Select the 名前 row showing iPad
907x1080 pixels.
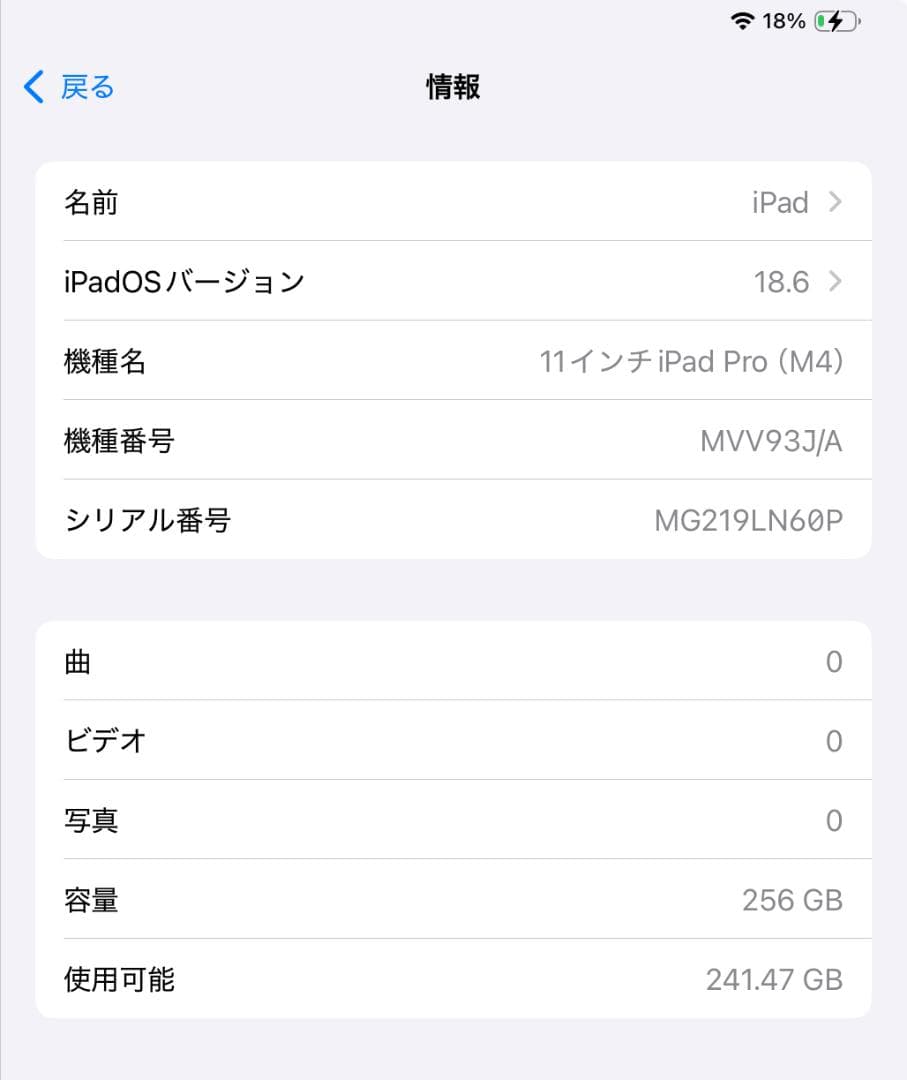(450, 201)
